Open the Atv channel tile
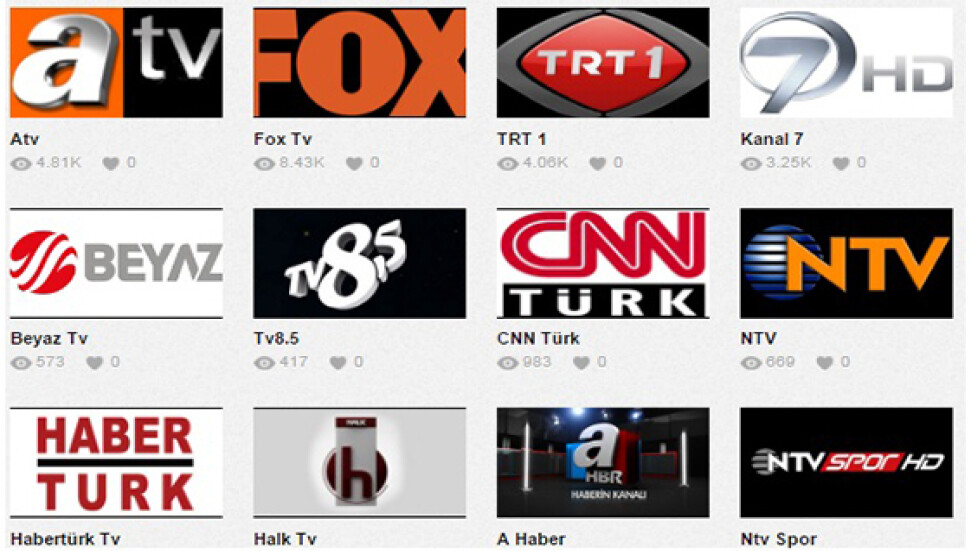The width and height of the screenshot is (971, 551). point(116,63)
